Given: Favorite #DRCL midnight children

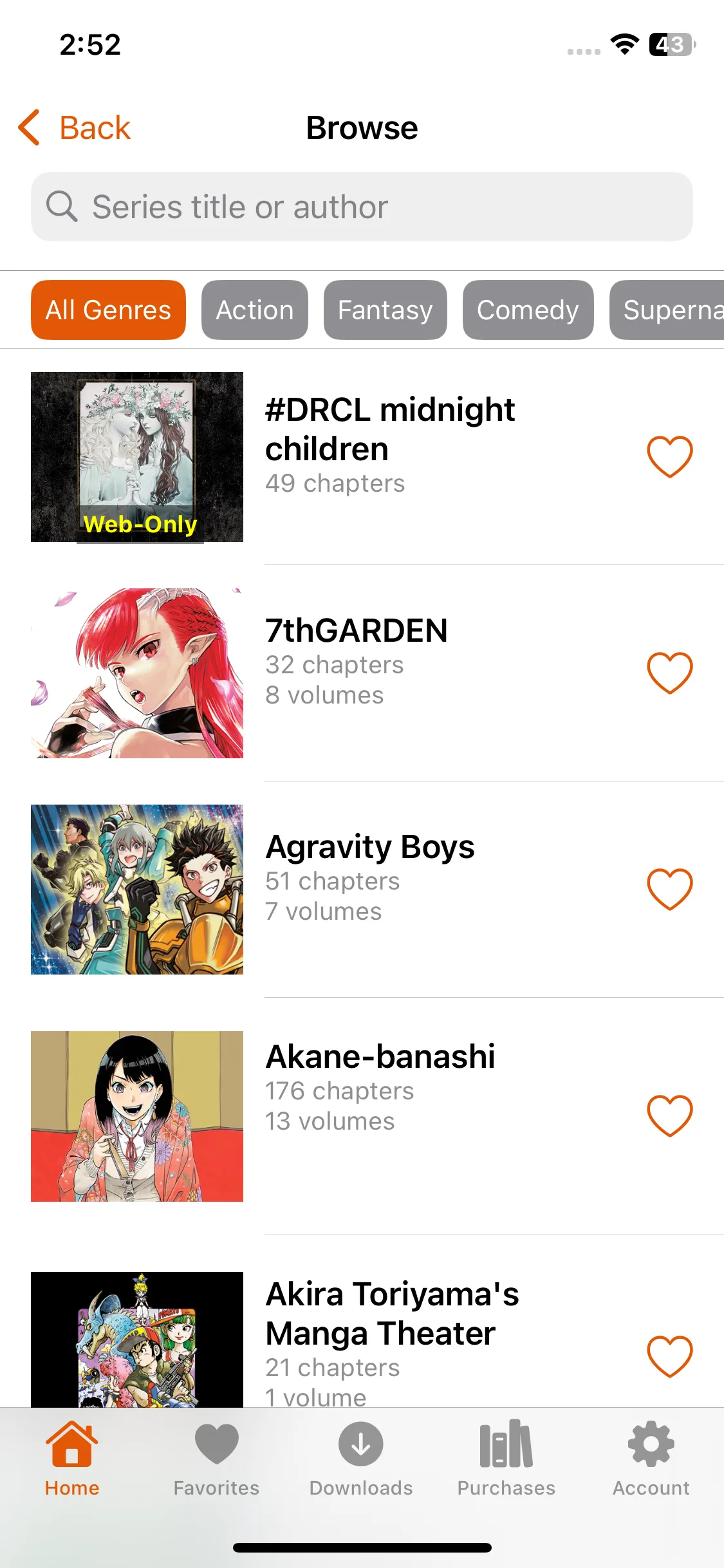Looking at the screenshot, I should (x=669, y=456).
